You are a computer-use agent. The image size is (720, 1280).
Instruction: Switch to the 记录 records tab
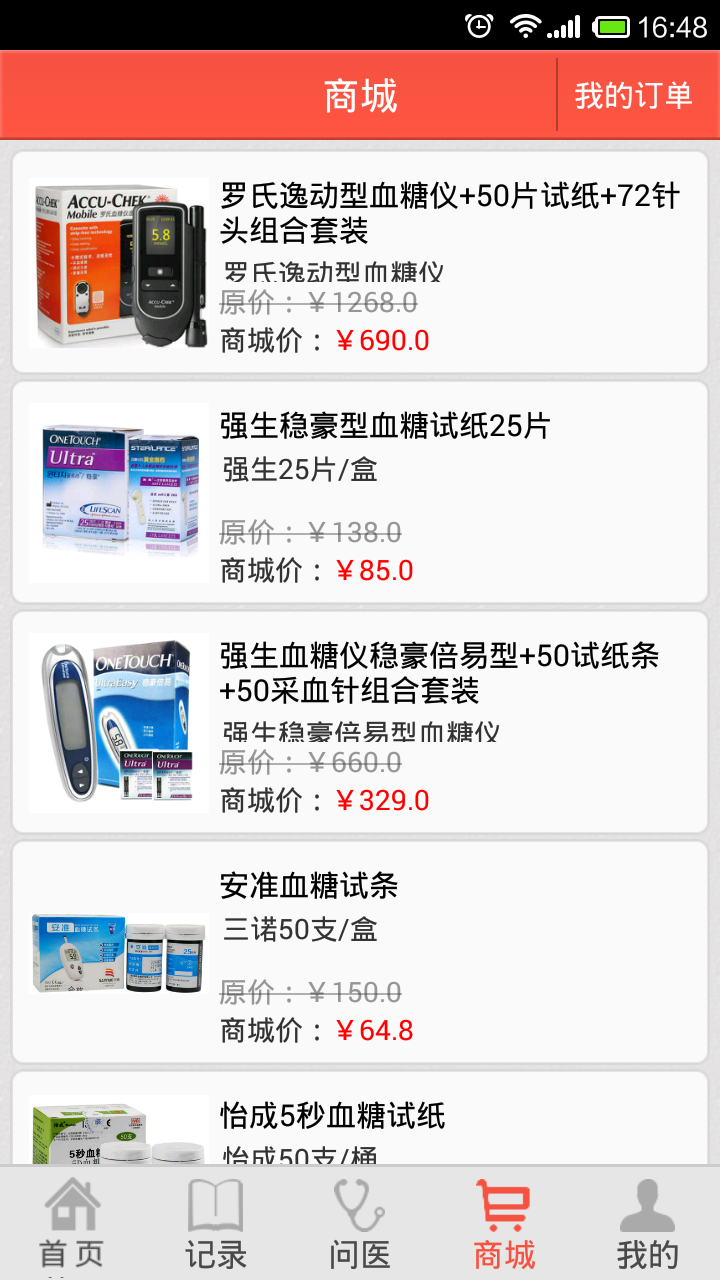pyautogui.click(x=216, y=1224)
